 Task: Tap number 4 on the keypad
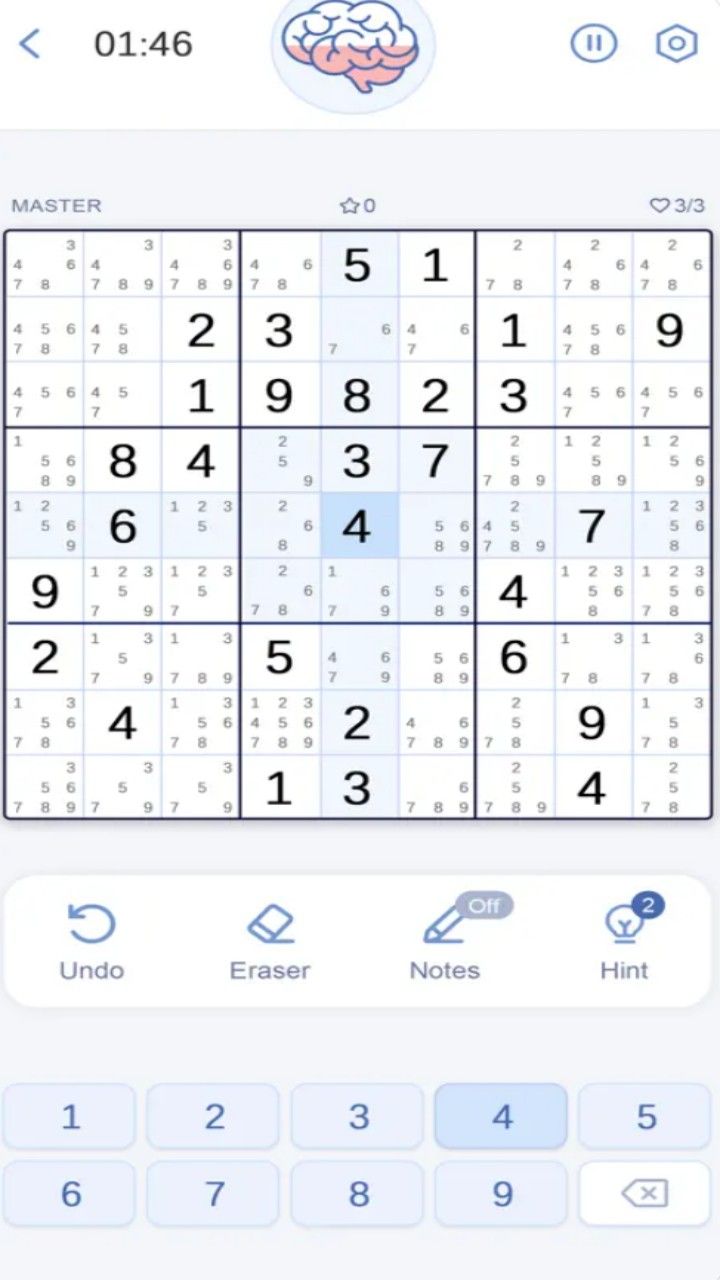(x=502, y=1116)
